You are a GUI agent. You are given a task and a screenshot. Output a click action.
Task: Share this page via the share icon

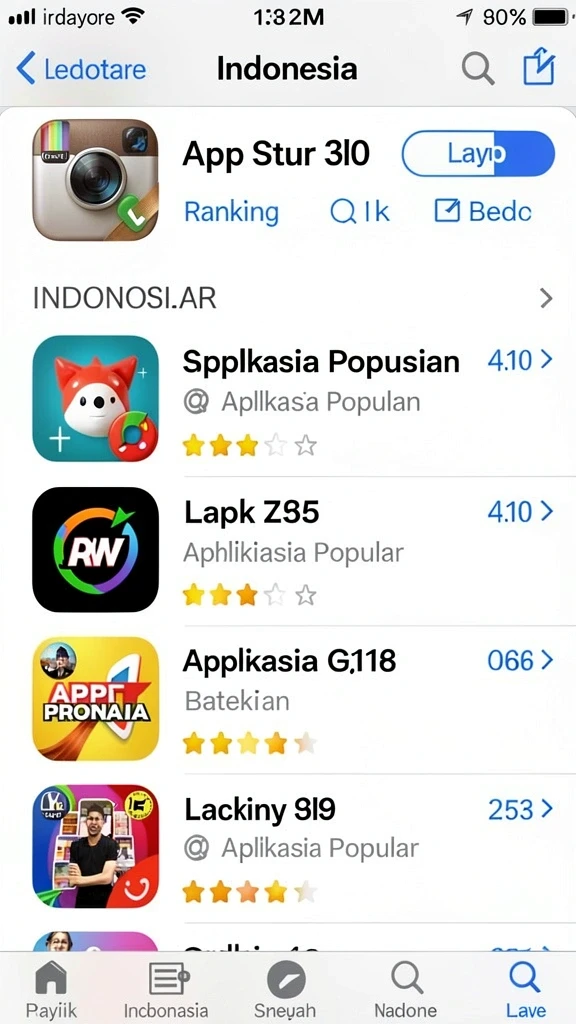[x=539, y=68]
